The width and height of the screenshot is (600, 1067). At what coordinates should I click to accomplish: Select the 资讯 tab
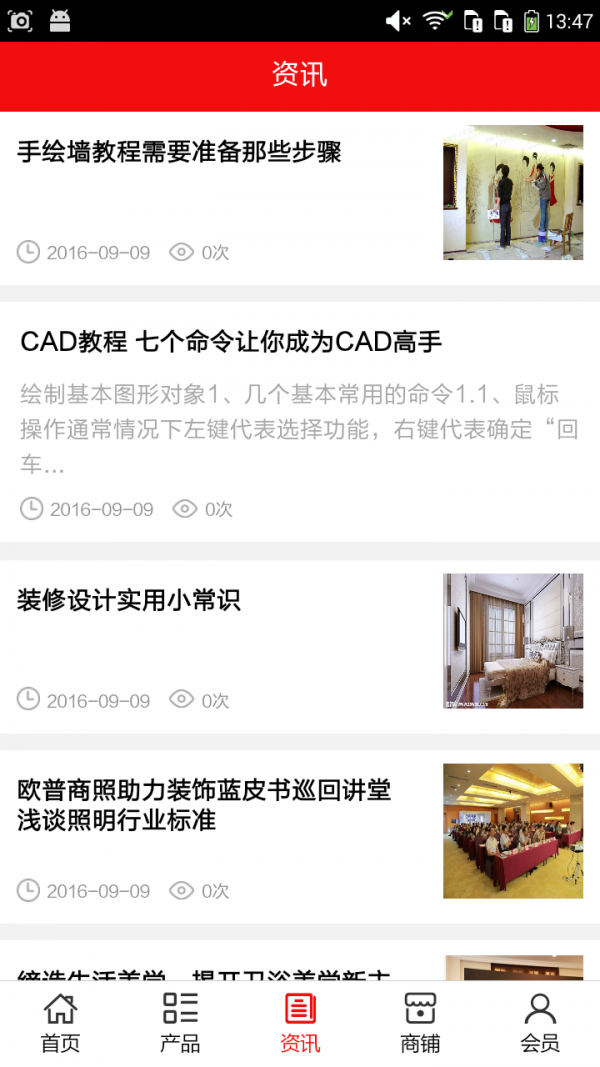[x=300, y=1022]
